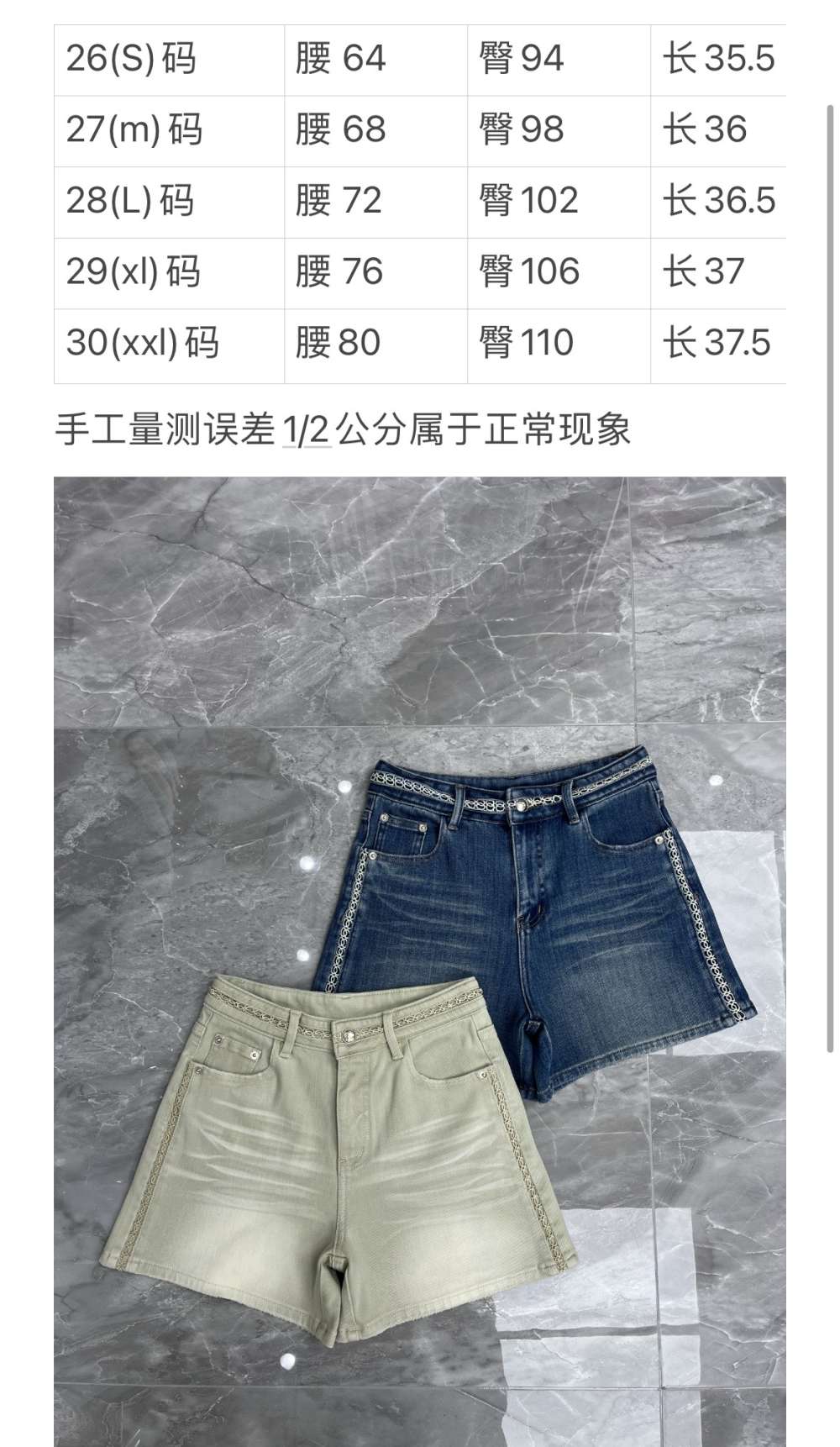840x1447 pixels.
Task: Tap the underlined 1/2 link
Action: tap(306, 431)
